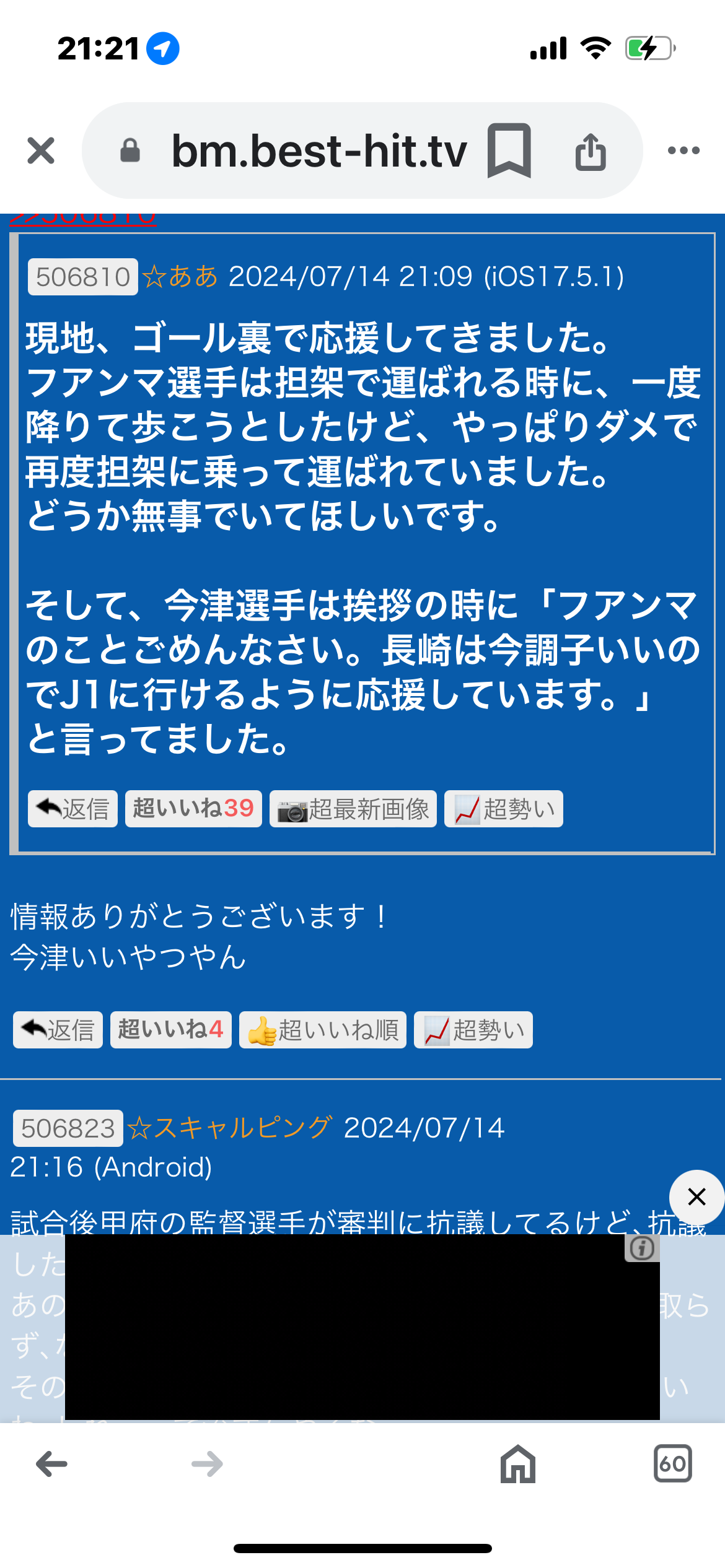The width and height of the screenshot is (725, 1568).
Task: Go to the browser home page
Action: point(518,1464)
